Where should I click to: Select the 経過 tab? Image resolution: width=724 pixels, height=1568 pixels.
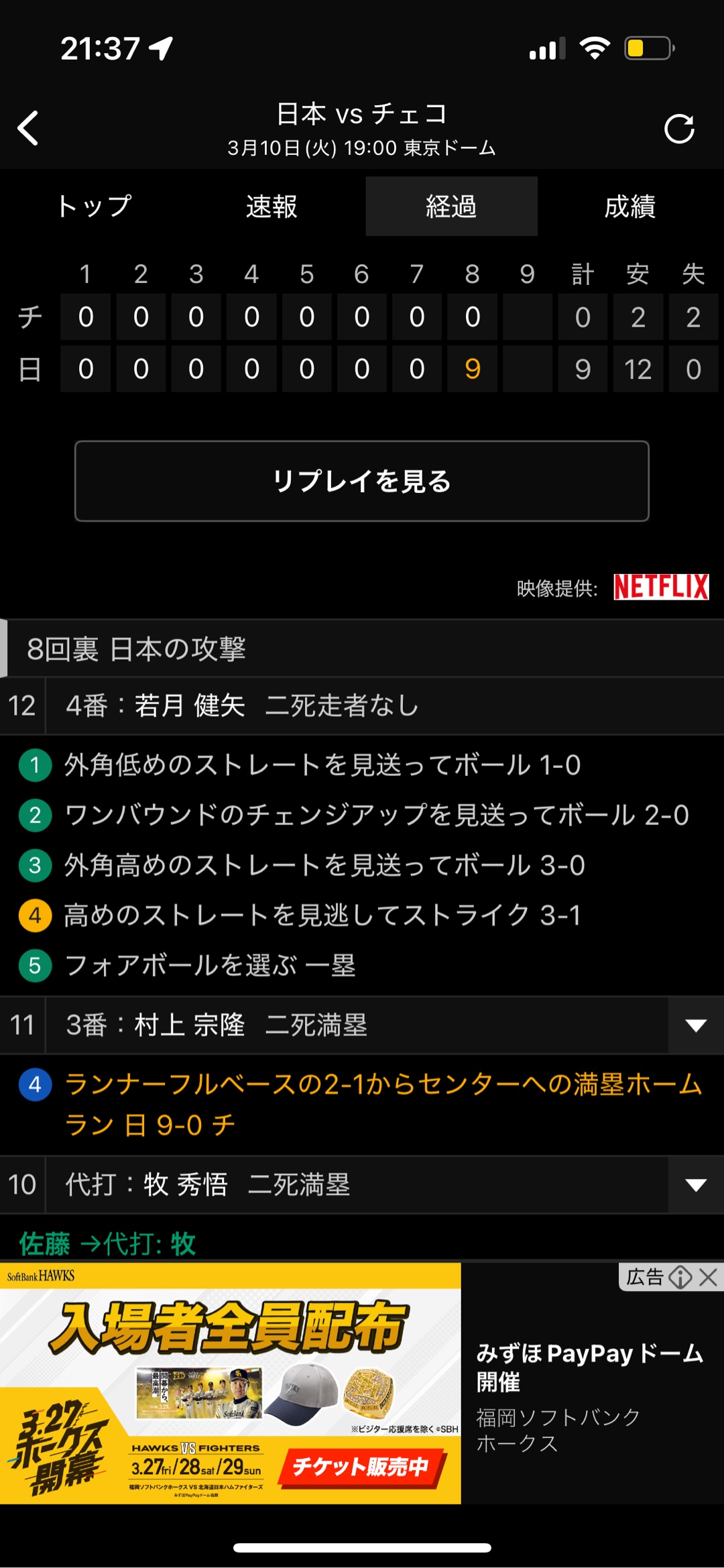point(451,207)
